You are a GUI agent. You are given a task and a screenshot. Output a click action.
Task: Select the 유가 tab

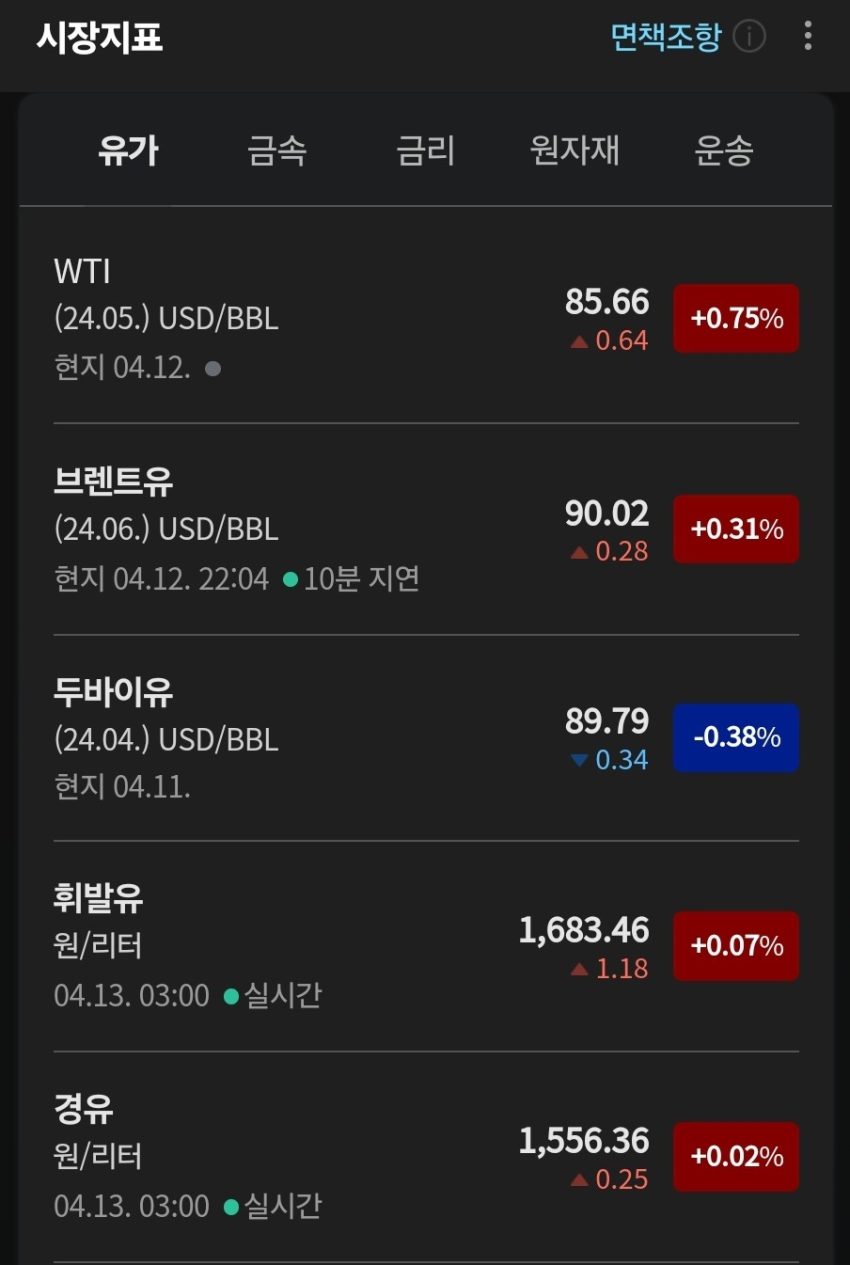(128, 151)
